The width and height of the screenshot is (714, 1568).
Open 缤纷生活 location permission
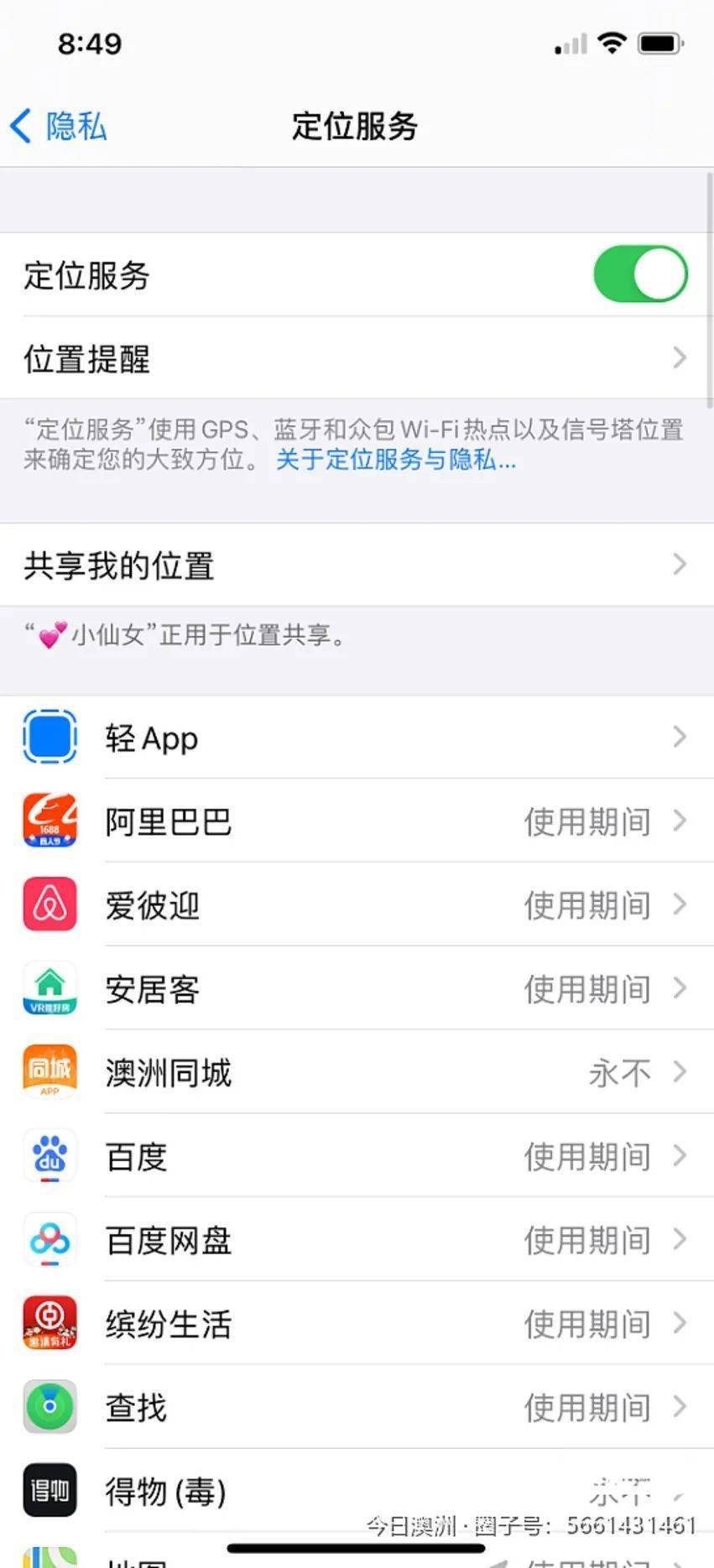pyautogui.click(x=357, y=1324)
